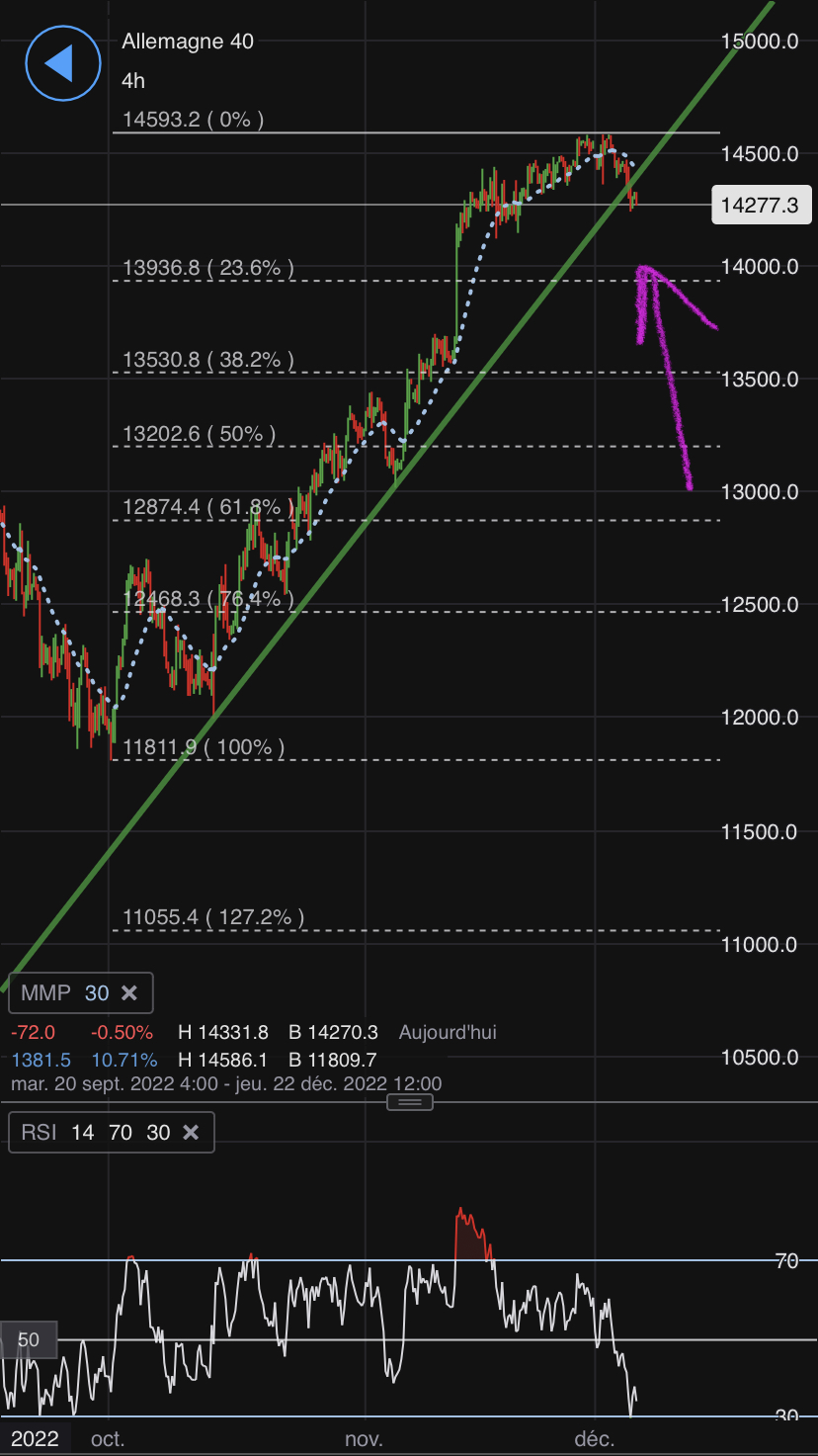The width and height of the screenshot is (818, 1456).
Task: Tap the panel resize handle above RSI
Action: tap(409, 1102)
